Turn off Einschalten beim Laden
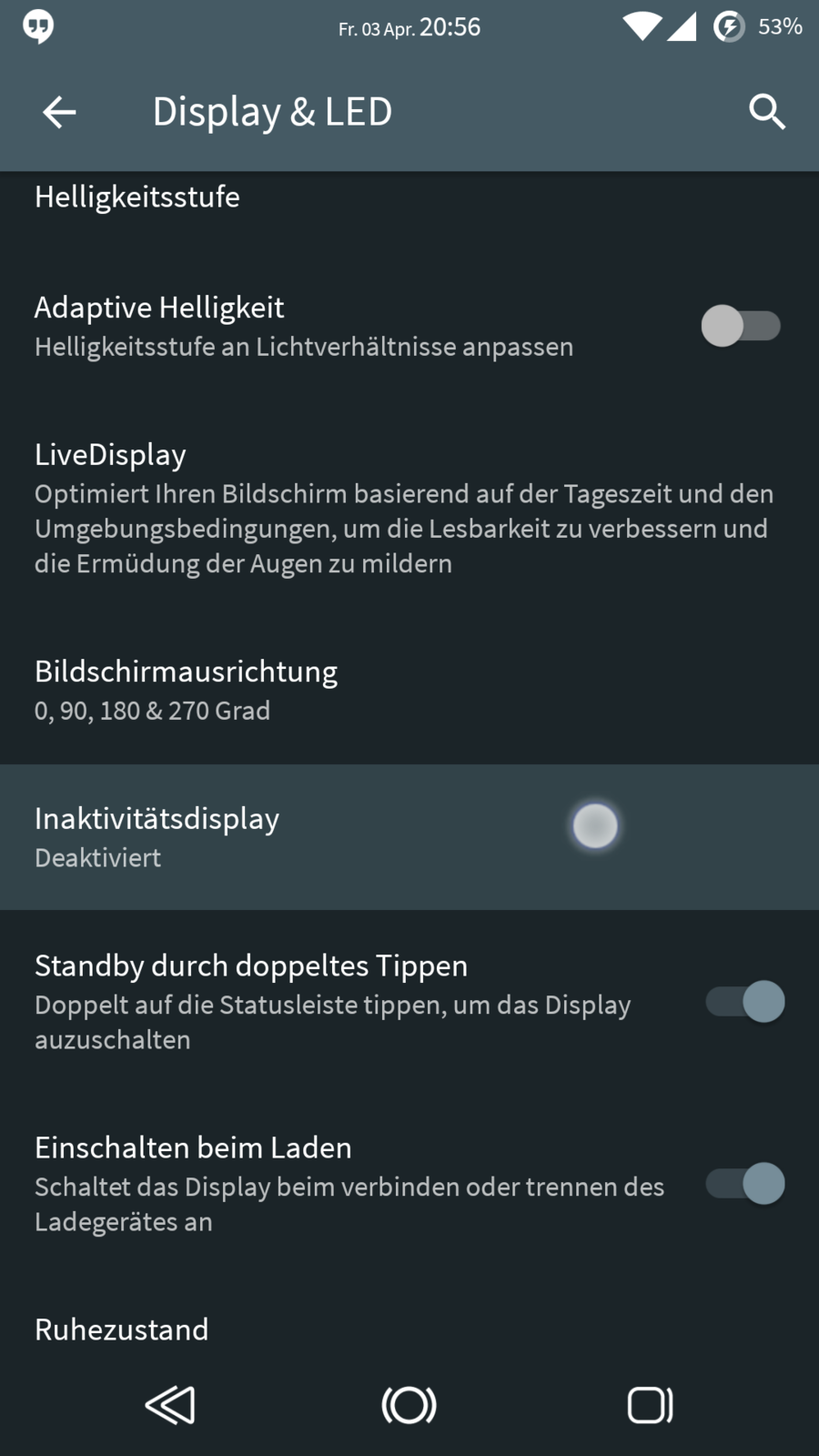819x1456 pixels. pyautogui.click(x=745, y=1184)
